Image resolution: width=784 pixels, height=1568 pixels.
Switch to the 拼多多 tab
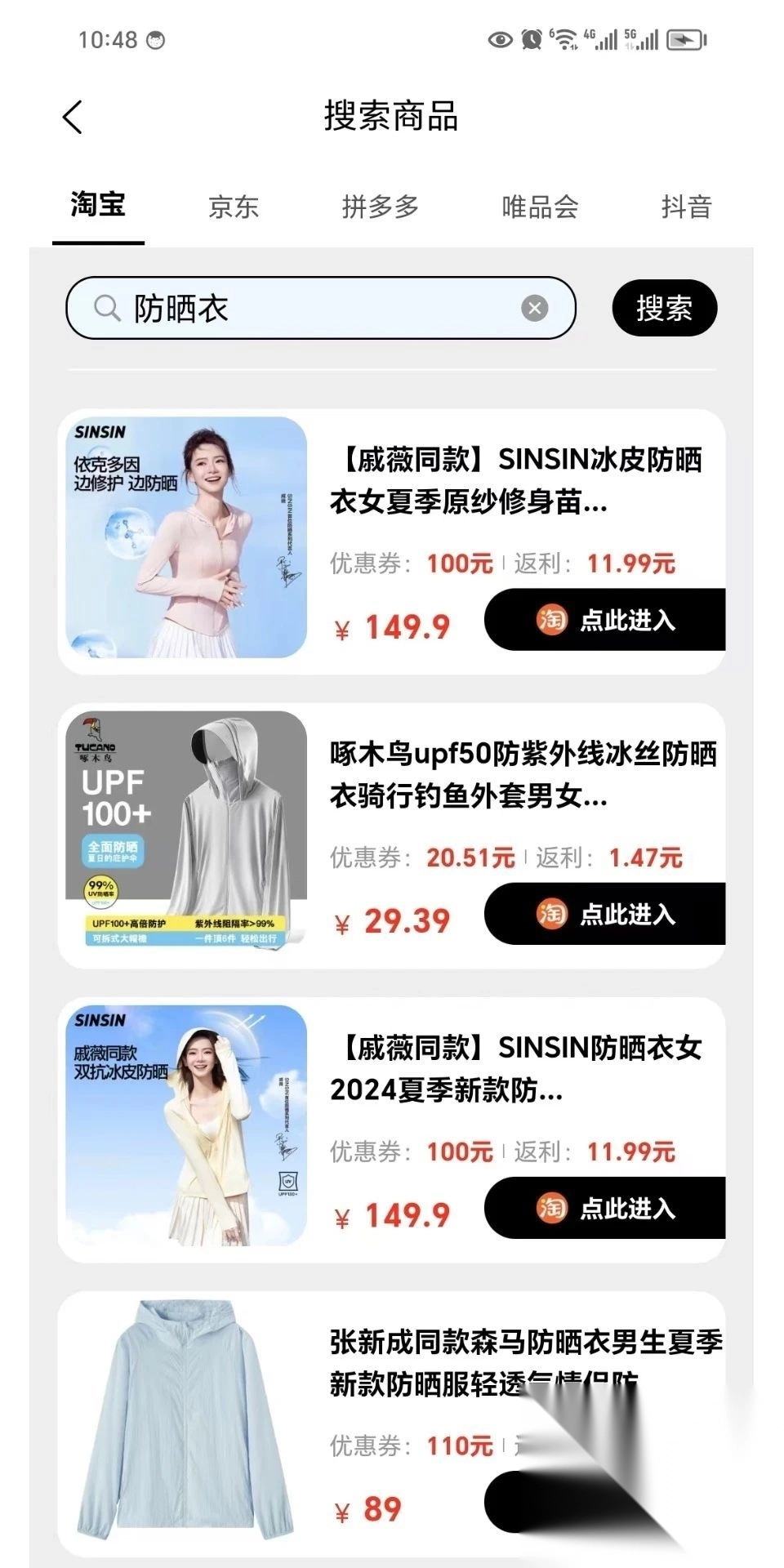(x=381, y=207)
